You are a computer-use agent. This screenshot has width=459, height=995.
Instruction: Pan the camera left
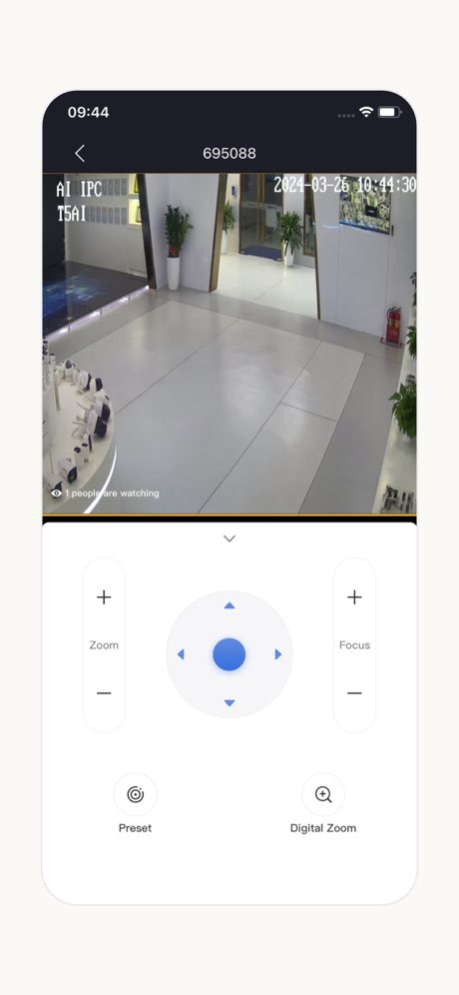pos(181,654)
